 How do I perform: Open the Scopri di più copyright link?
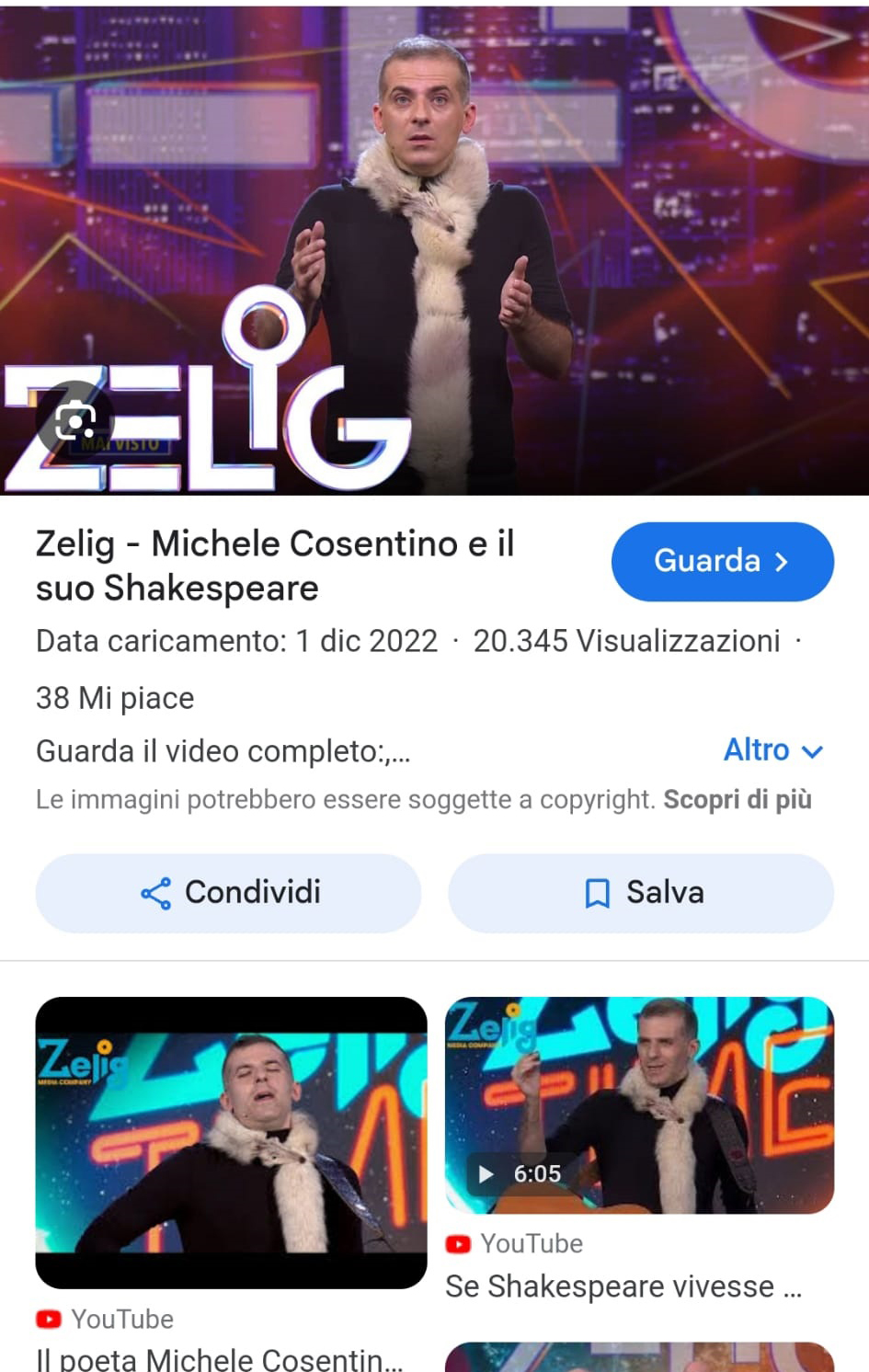pos(738,799)
